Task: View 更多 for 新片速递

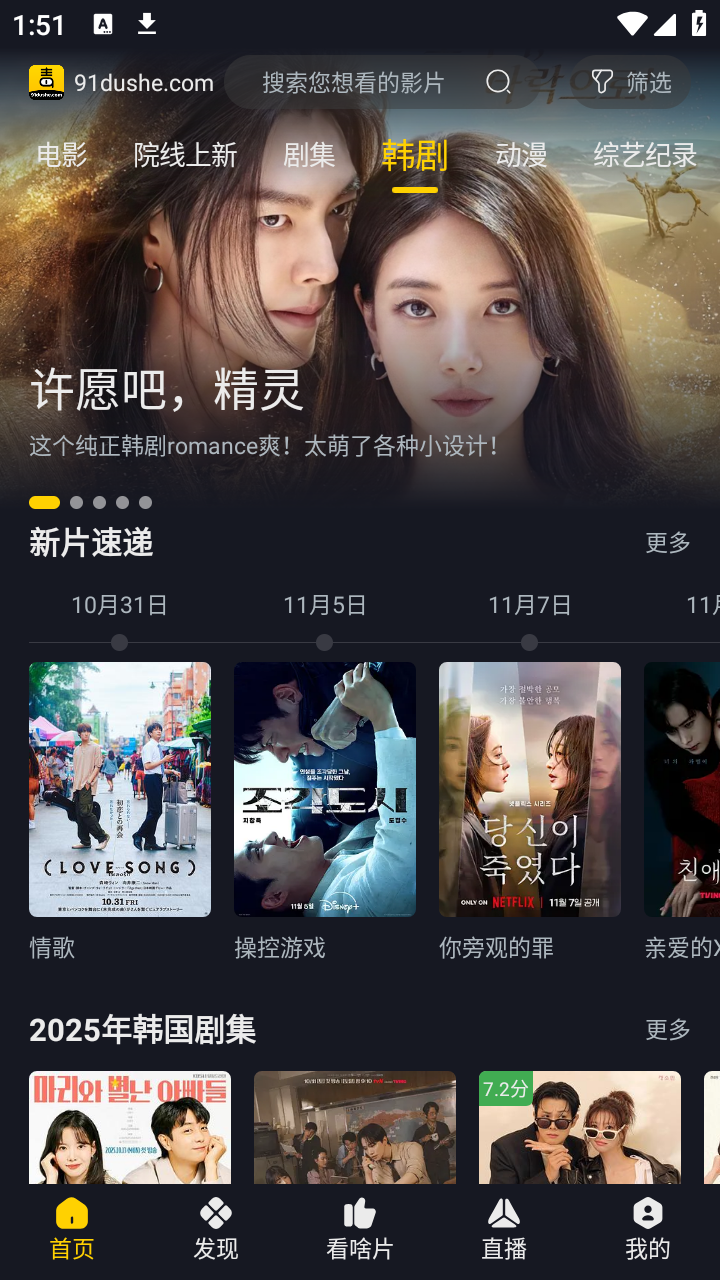Action: pos(668,542)
